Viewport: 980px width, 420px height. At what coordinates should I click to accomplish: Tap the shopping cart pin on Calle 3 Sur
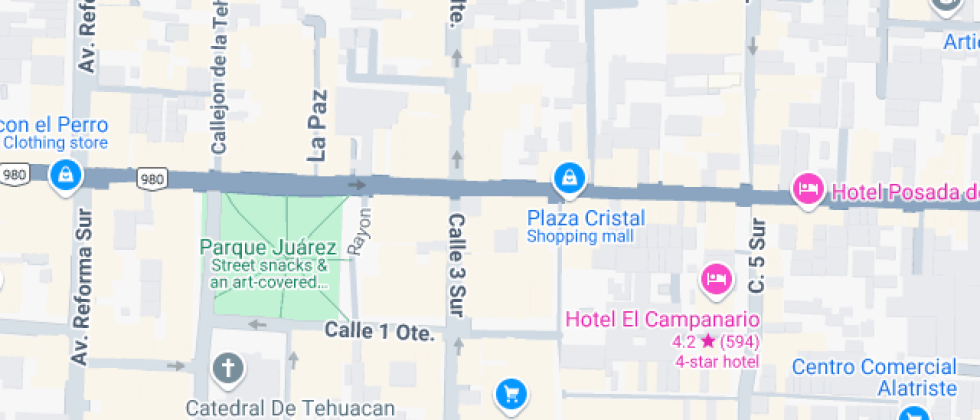pyautogui.click(x=511, y=392)
